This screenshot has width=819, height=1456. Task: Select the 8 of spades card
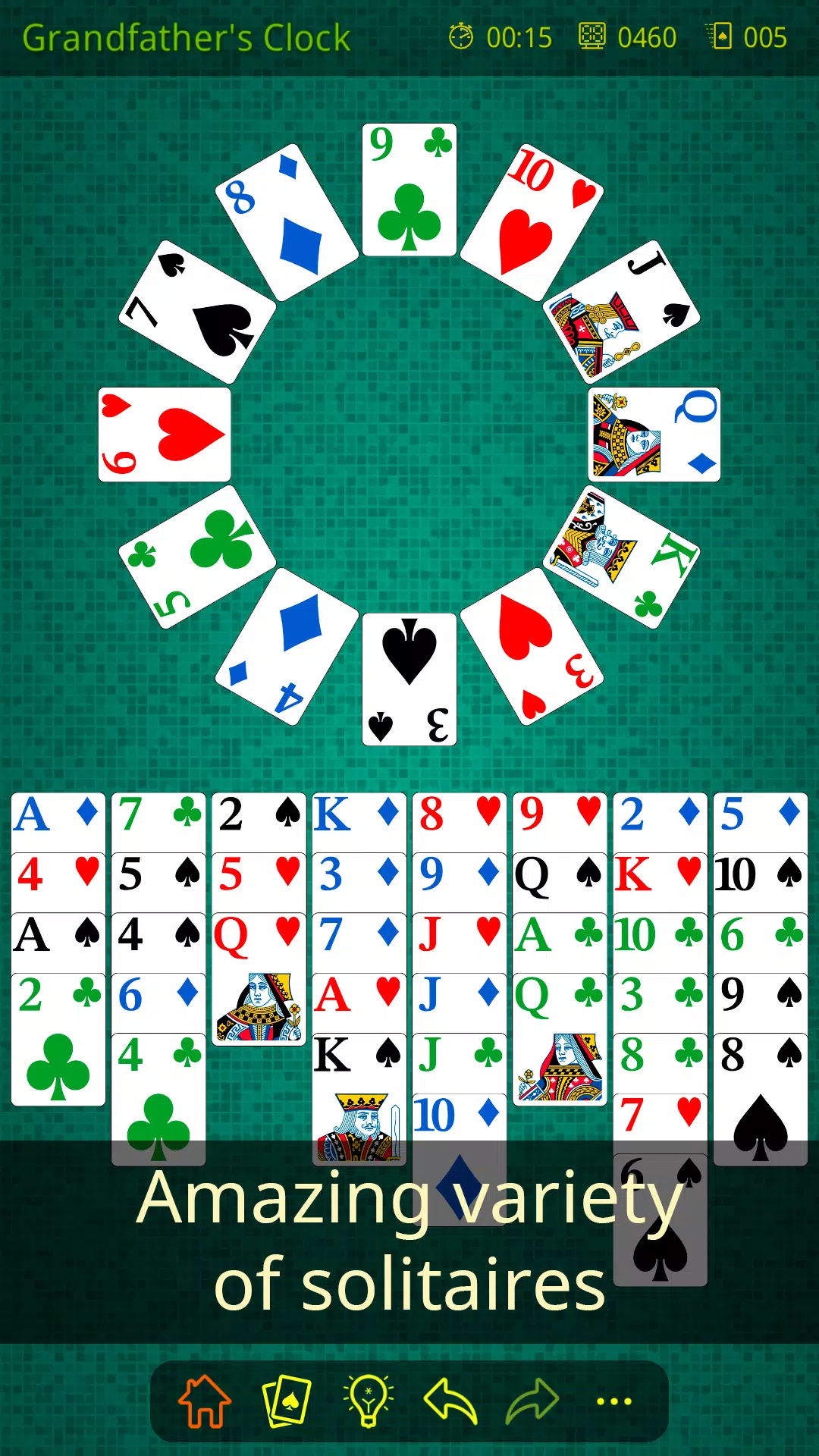tap(760, 1100)
